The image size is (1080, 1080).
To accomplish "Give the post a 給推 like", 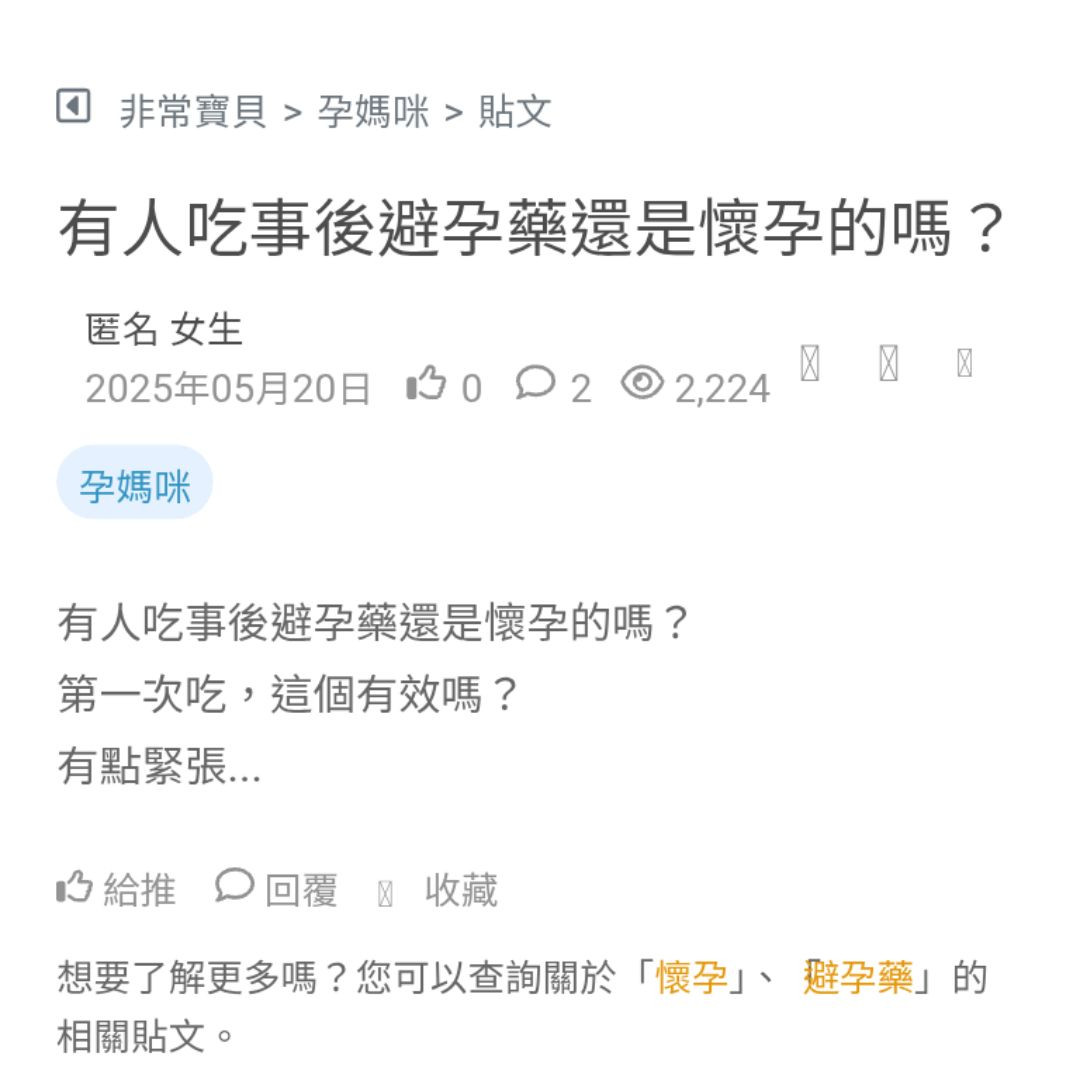I will coord(116,888).
